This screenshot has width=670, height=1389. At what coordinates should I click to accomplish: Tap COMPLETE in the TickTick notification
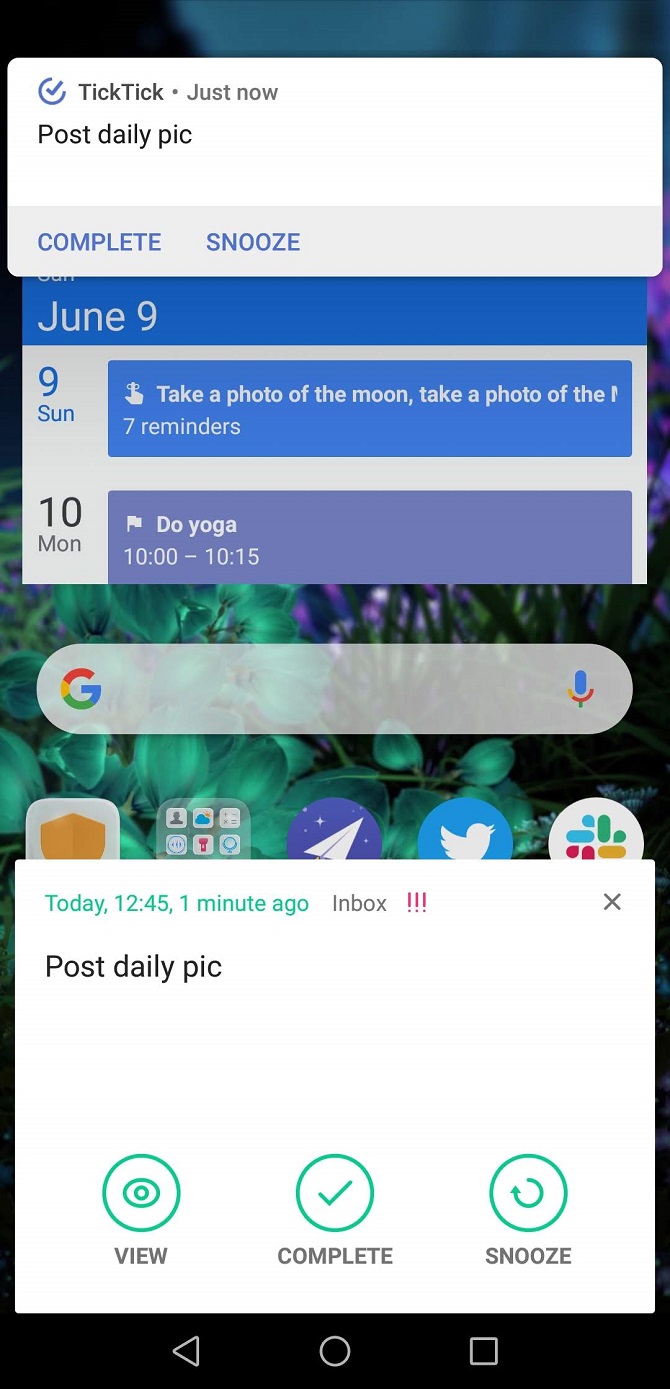[x=99, y=242]
